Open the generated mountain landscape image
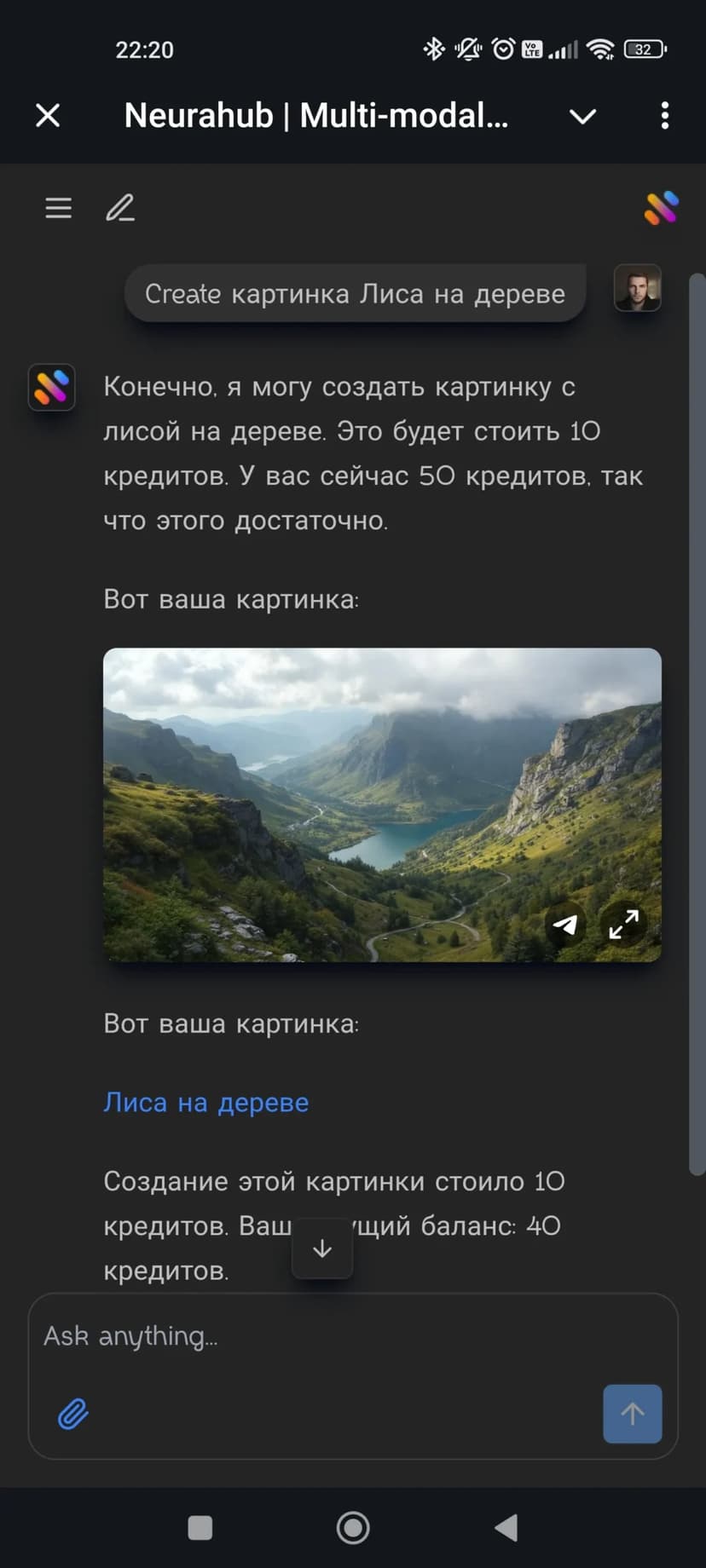The height and width of the screenshot is (1568, 706). 341,793
